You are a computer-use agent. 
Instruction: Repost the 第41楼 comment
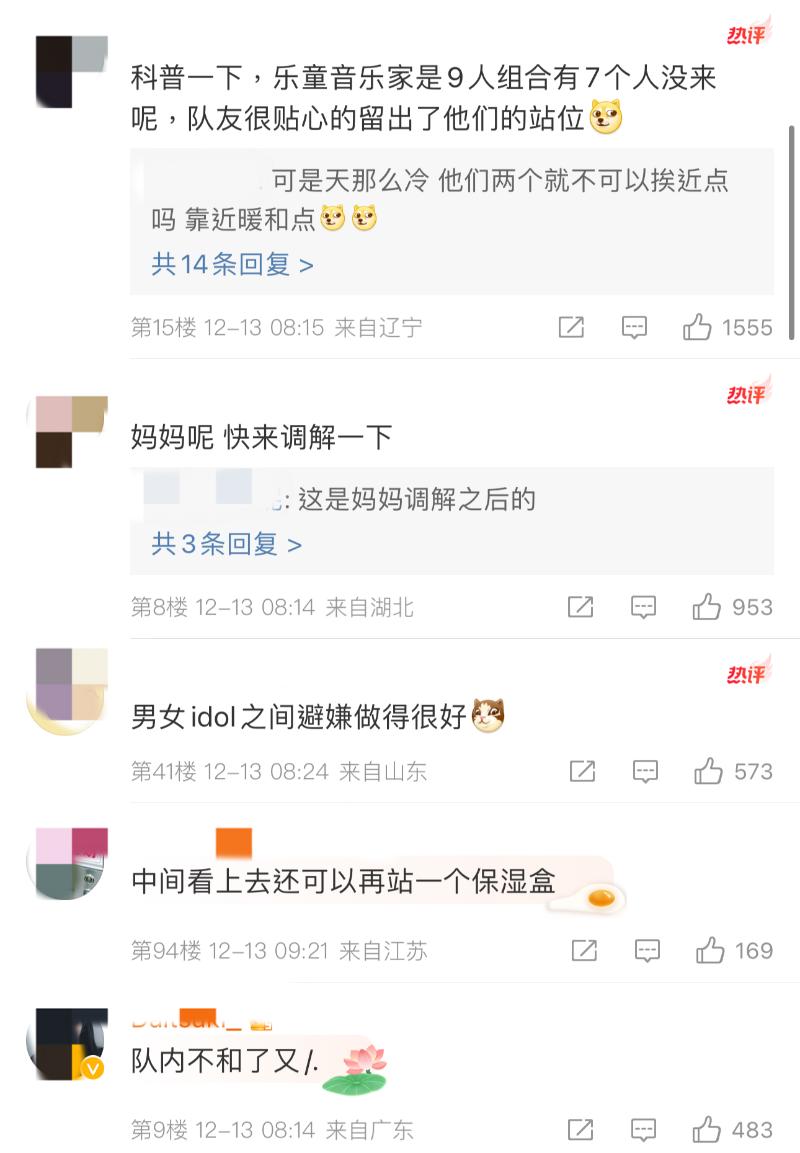coord(582,771)
